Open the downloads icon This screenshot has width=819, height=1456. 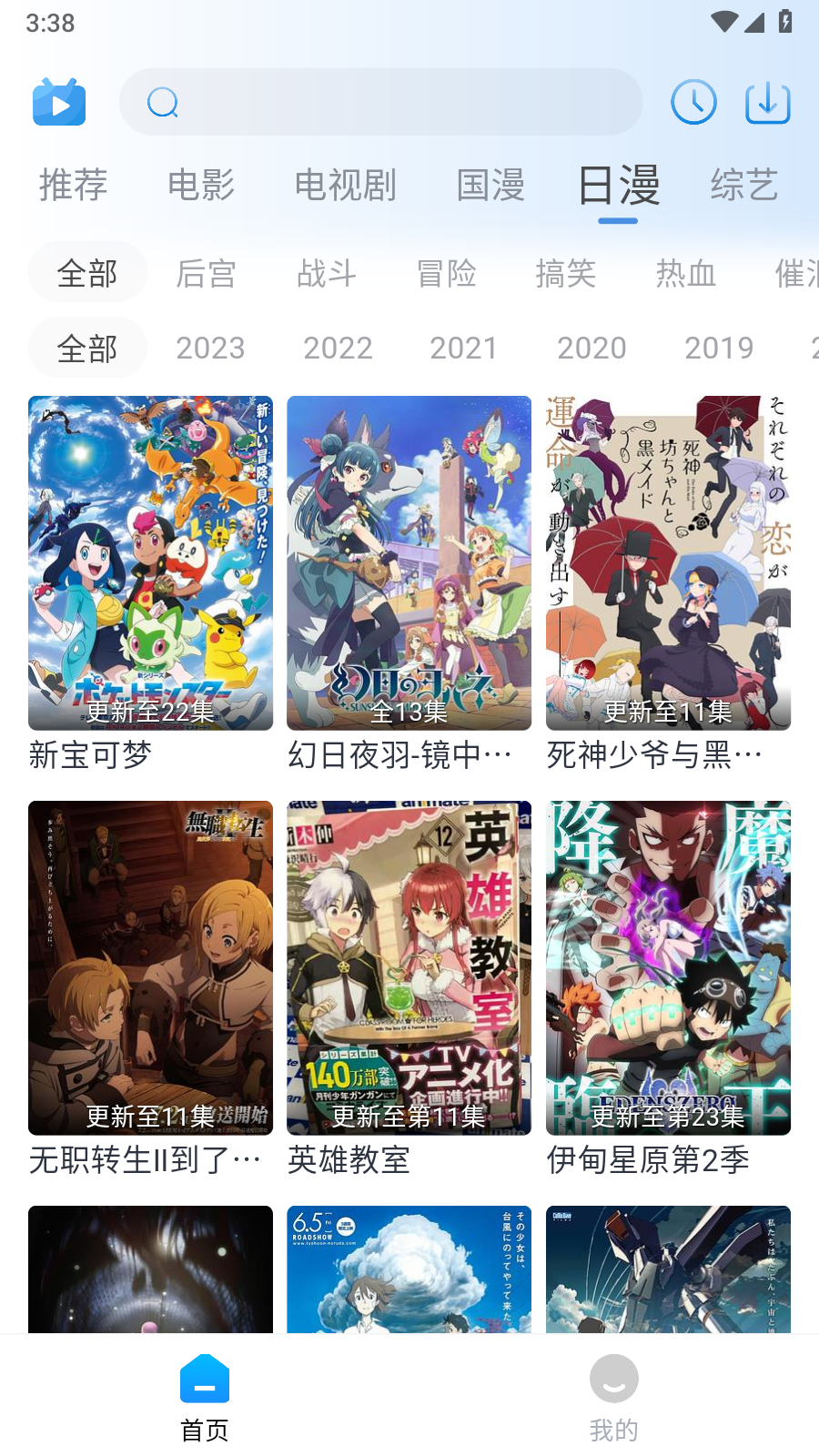click(767, 102)
